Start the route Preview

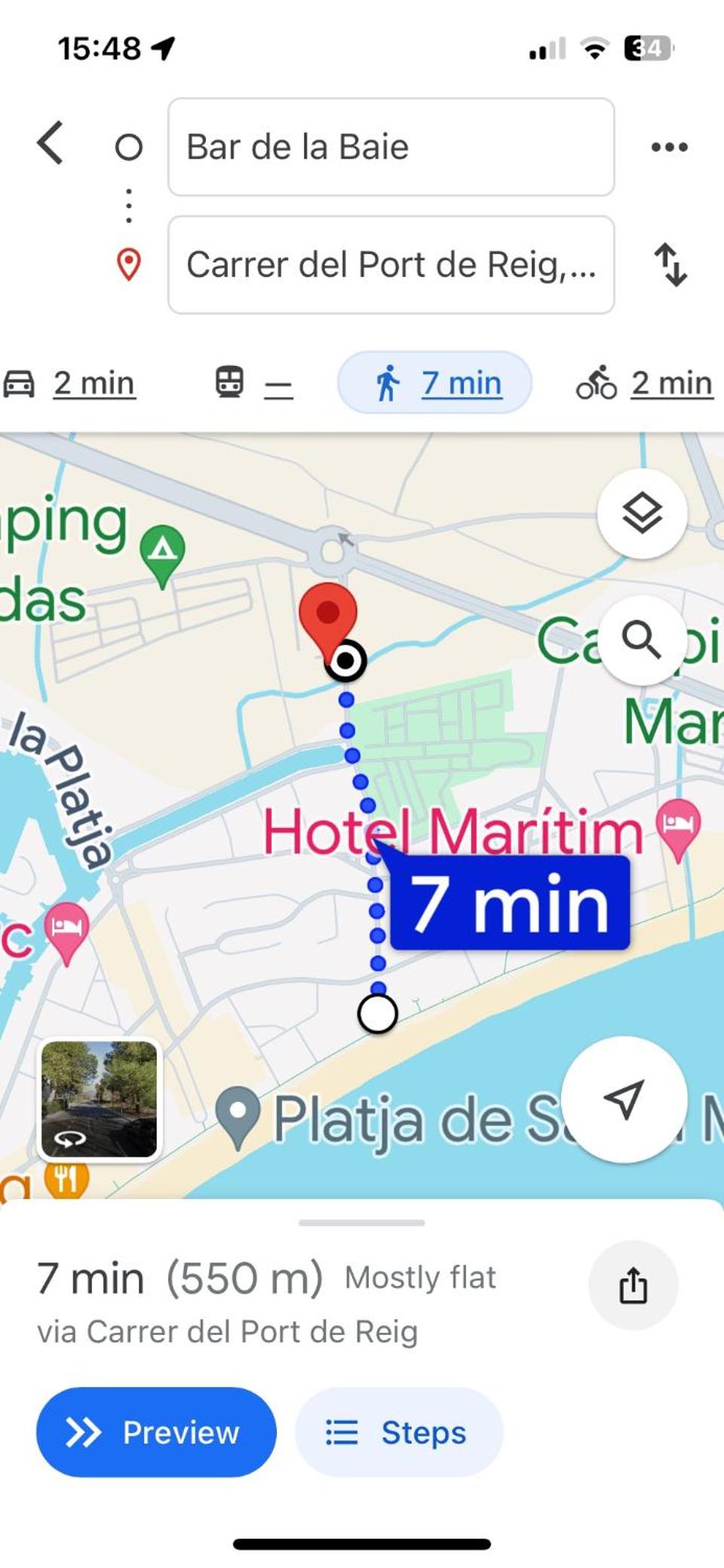point(156,1432)
